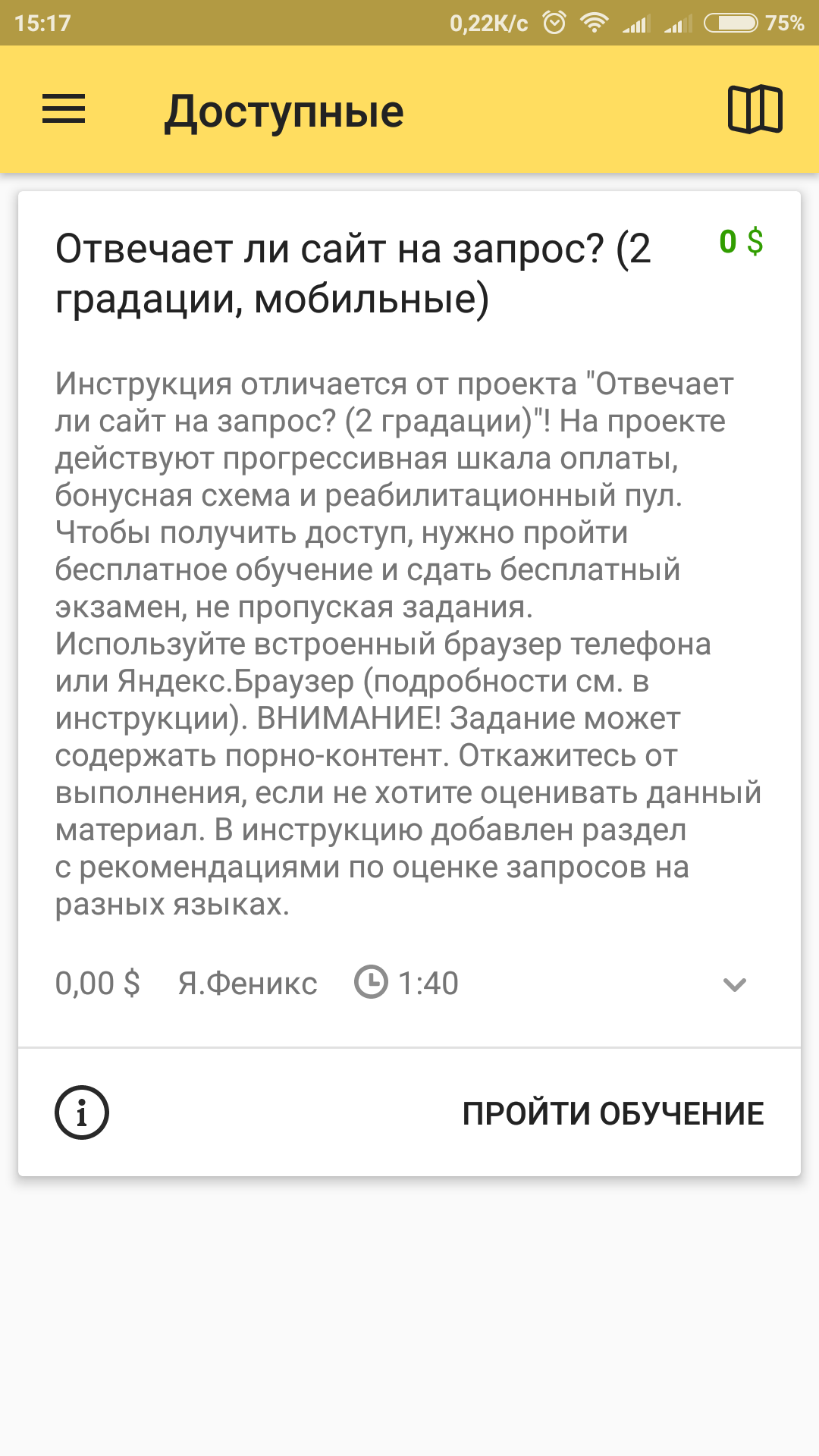Tap ПРОЙТИ ОБУЧЕНИЕ button

(x=613, y=1113)
